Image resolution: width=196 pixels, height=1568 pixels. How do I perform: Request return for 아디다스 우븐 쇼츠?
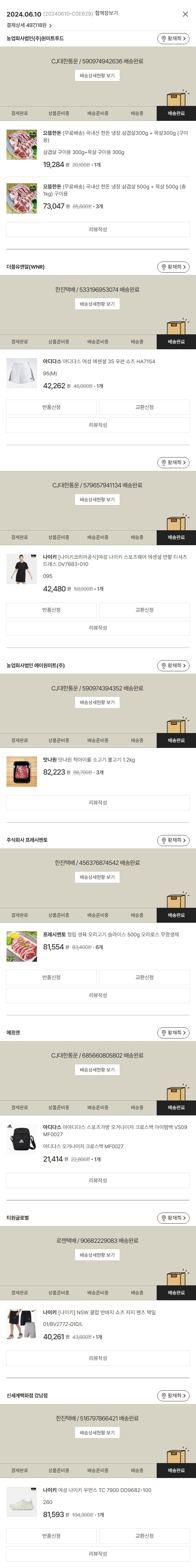(51, 407)
